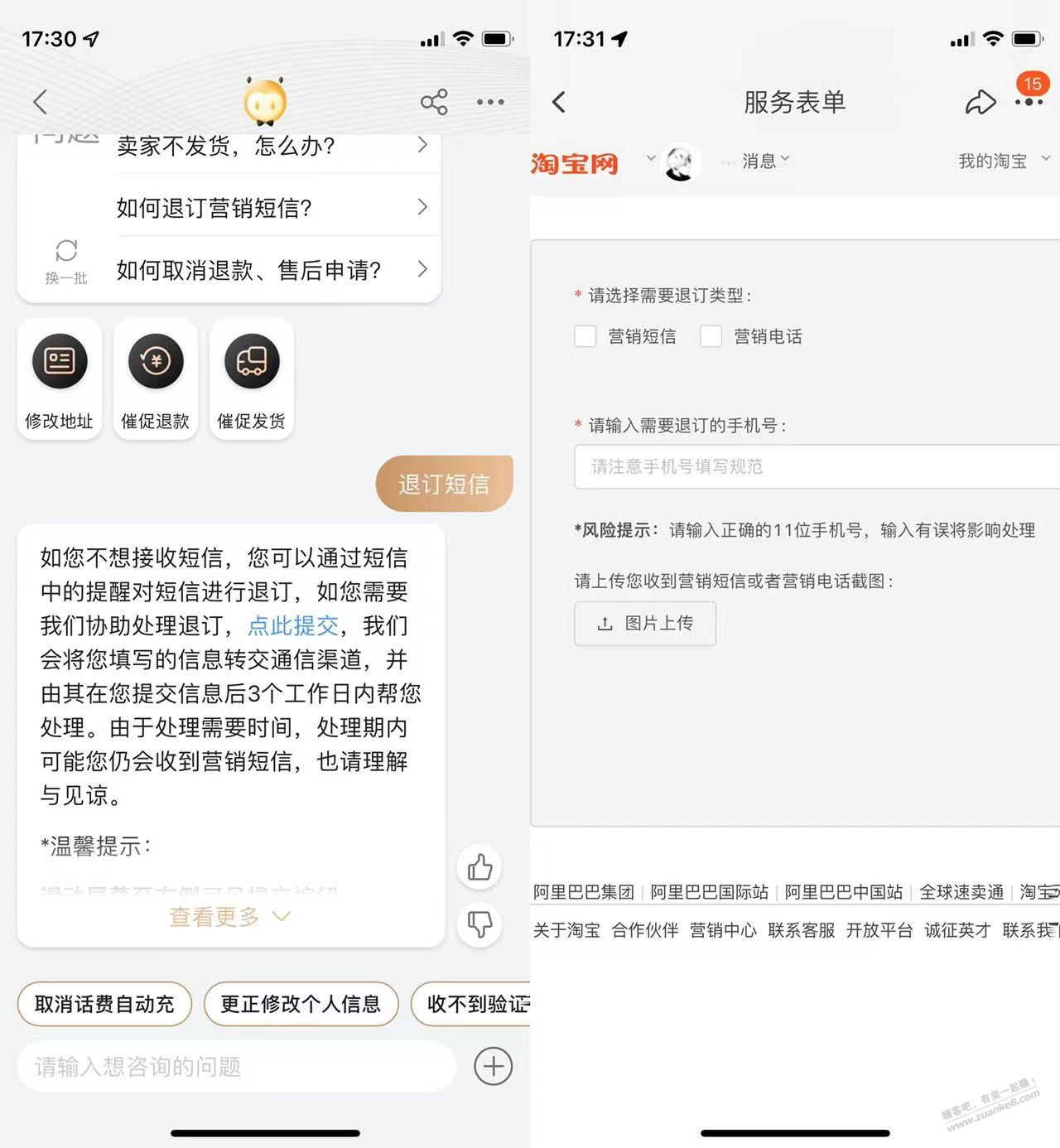Choose the 更正修改个人信息 suggestion chip
Screen dimensions: 1060x1148
point(301,1004)
